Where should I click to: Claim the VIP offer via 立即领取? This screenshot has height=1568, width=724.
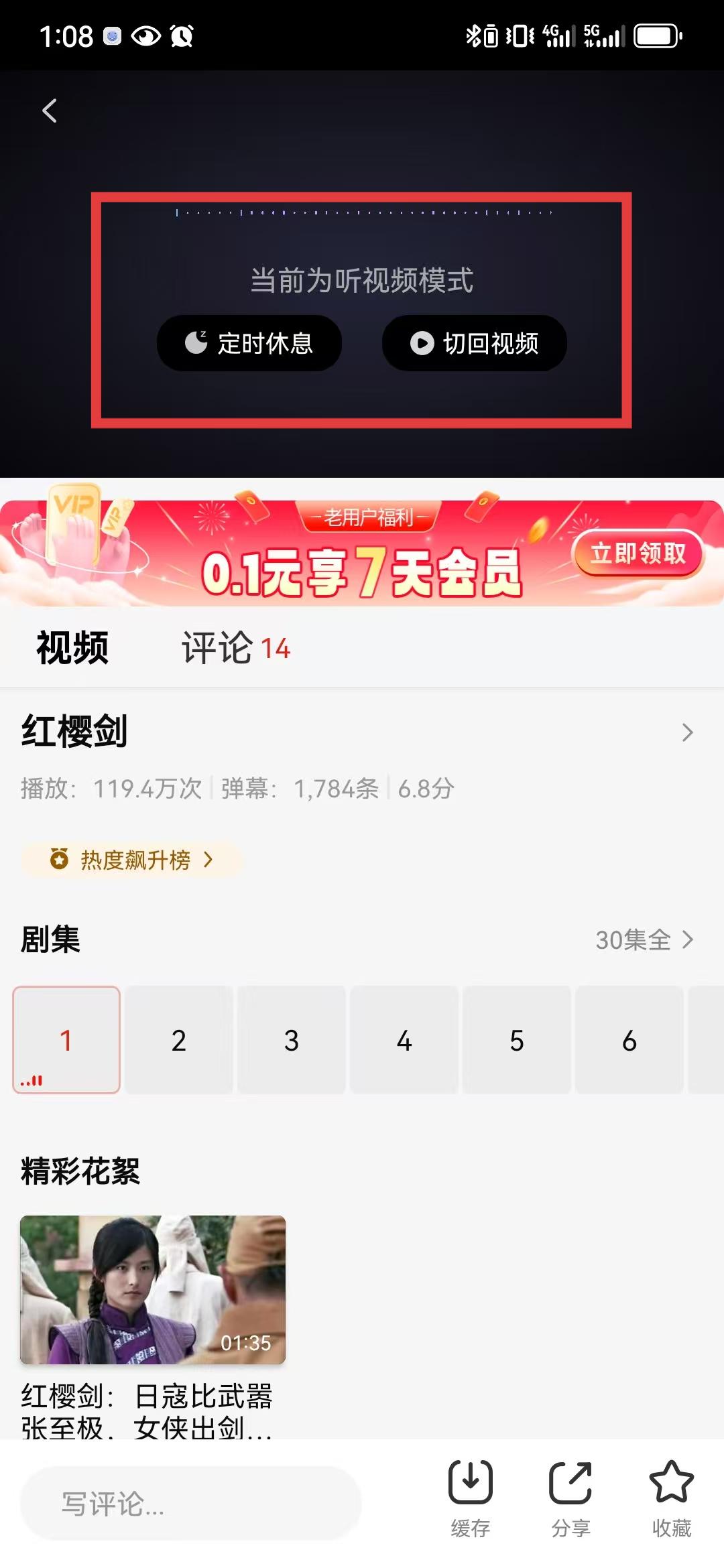(x=638, y=553)
